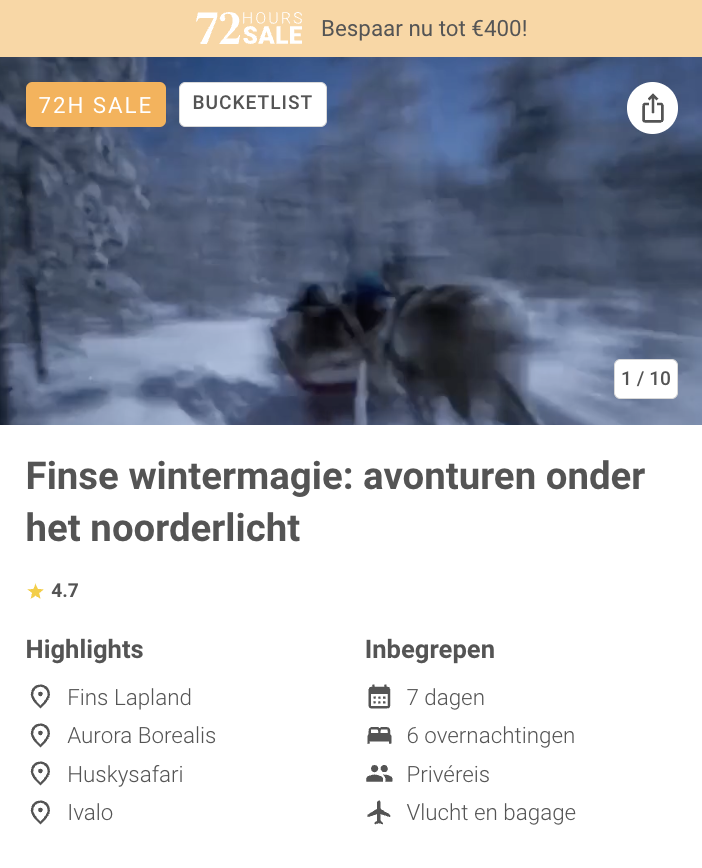Image resolution: width=702 pixels, height=868 pixels.
Task: Share this Finland winter trip
Action: tap(652, 108)
